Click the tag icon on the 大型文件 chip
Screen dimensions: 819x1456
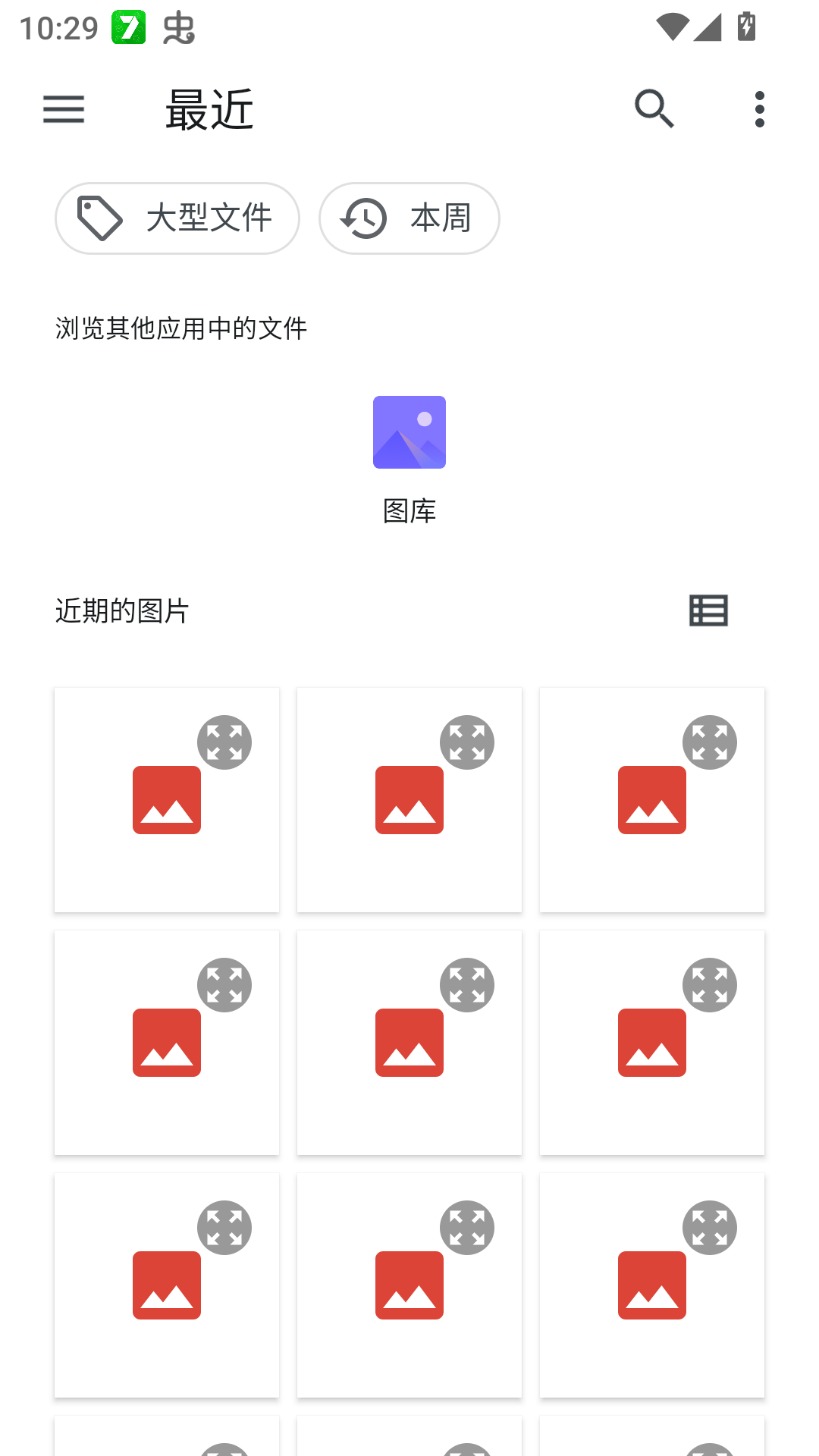click(99, 218)
